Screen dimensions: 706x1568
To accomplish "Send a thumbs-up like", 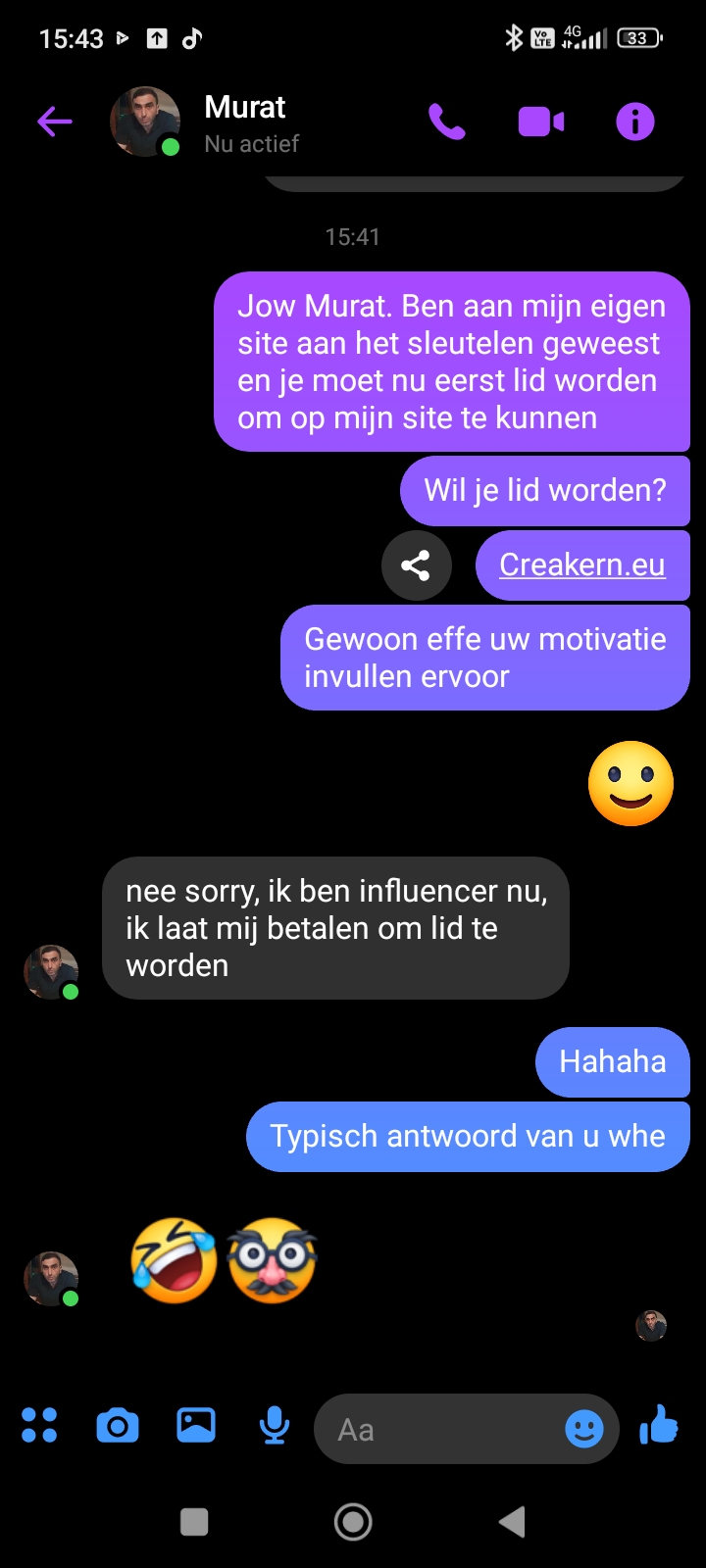I will coord(659,1426).
